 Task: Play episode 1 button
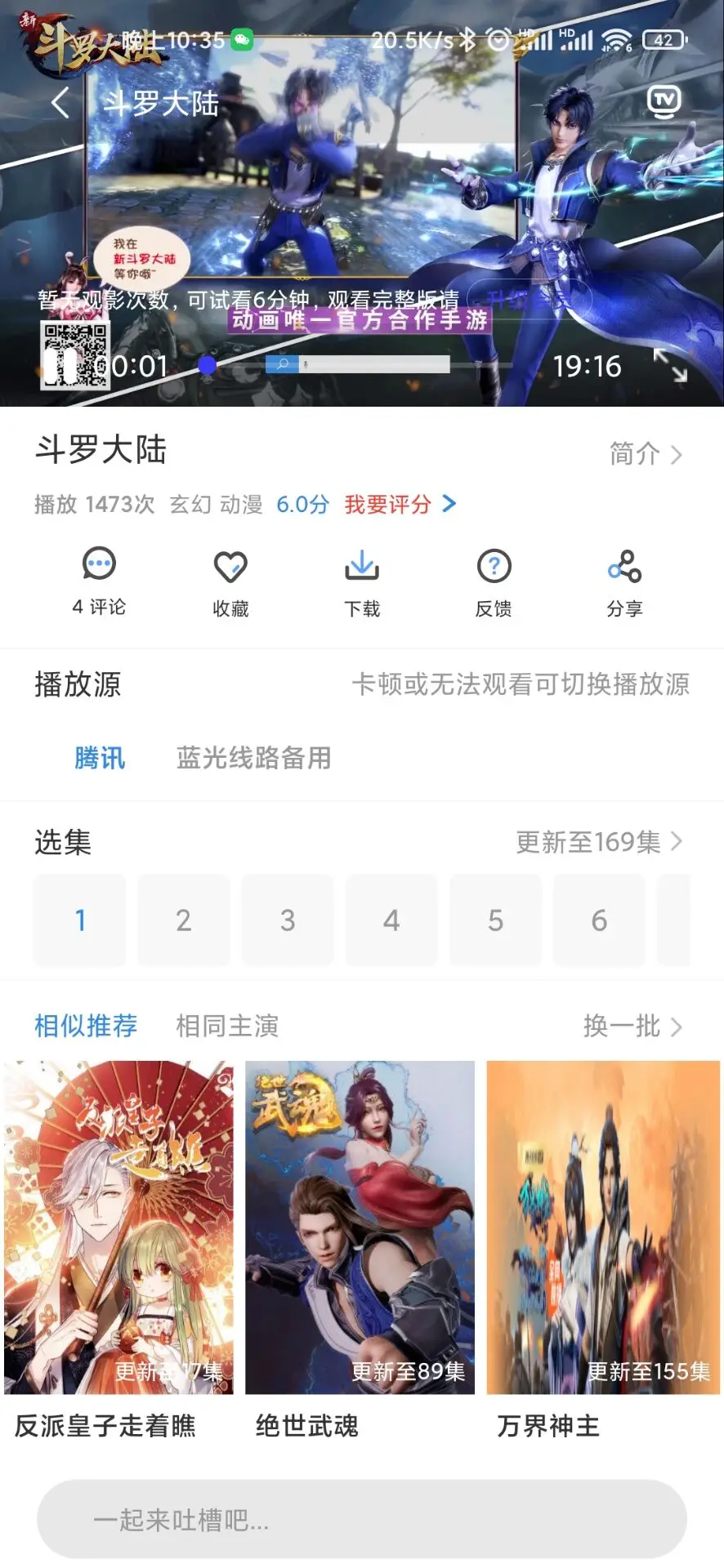tap(79, 920)
